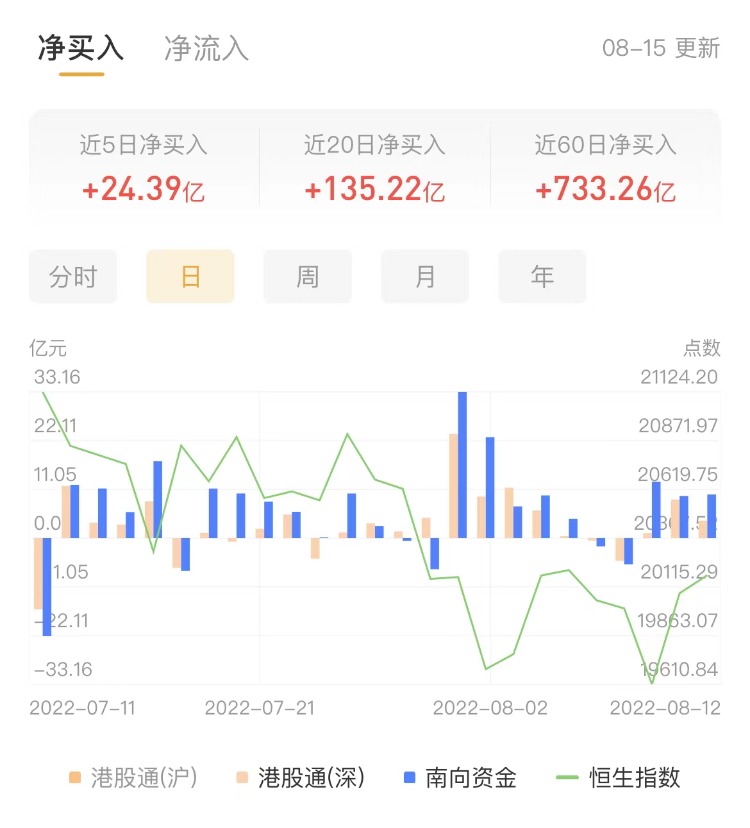The width and height of the screenshot is (750, 828).
Task: Switch to the 净流入 tab
Action: click(206, 48)
